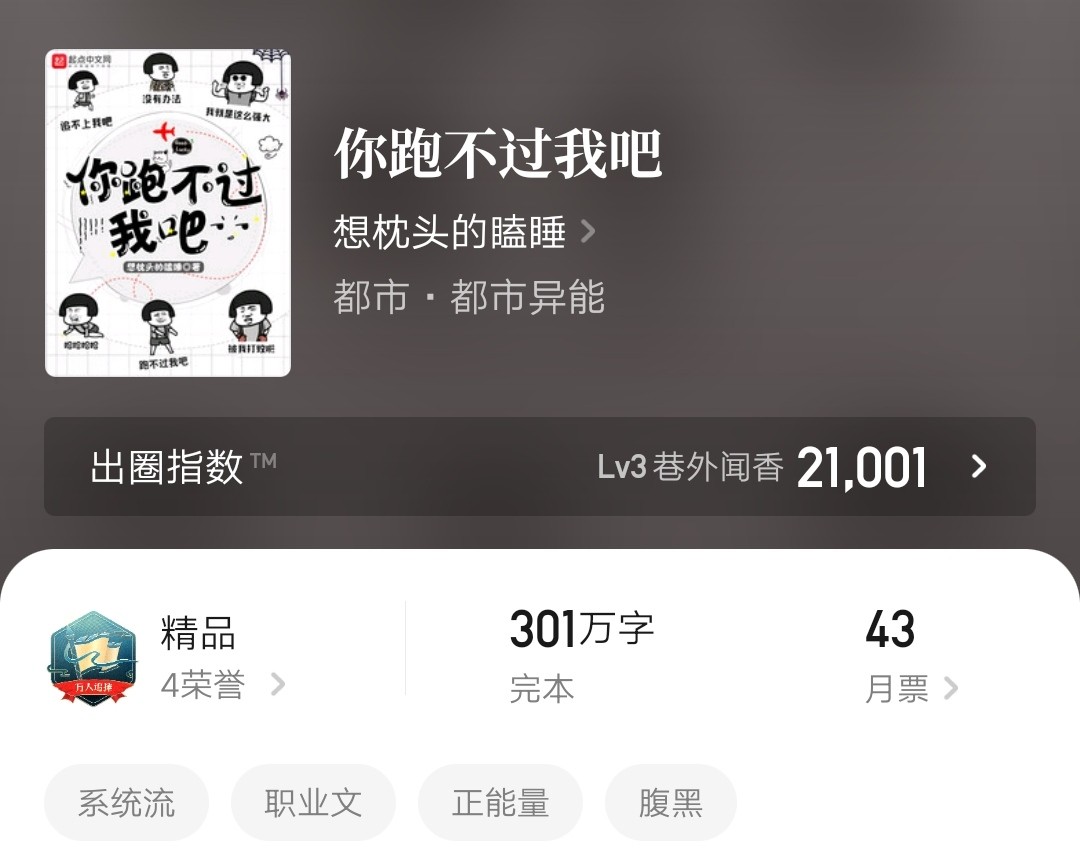This screenshot has height=858, width=1080.
Task: Tap the 正能量 tag chip
Action: 500,803
